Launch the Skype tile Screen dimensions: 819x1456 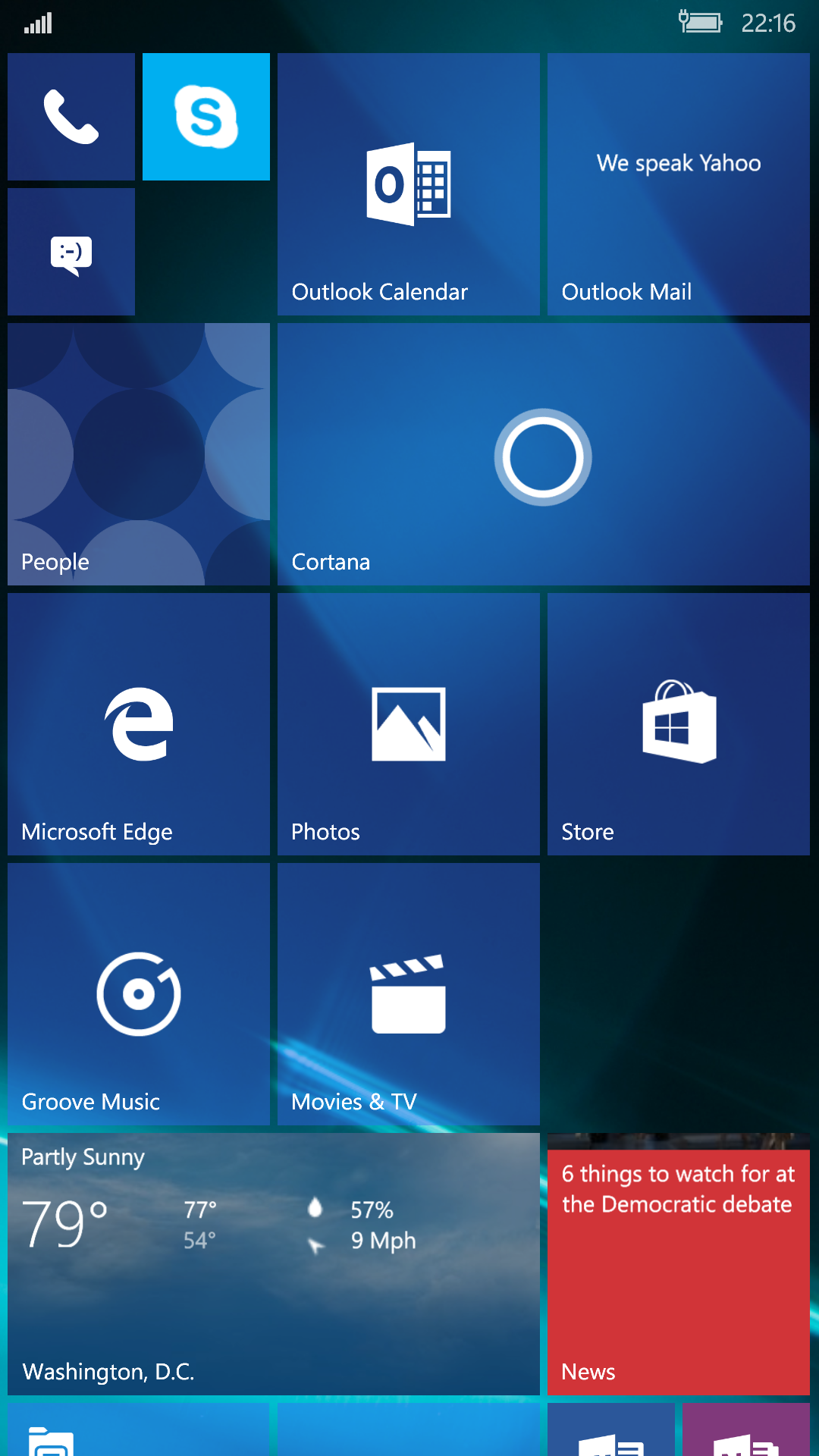point(206,117)
